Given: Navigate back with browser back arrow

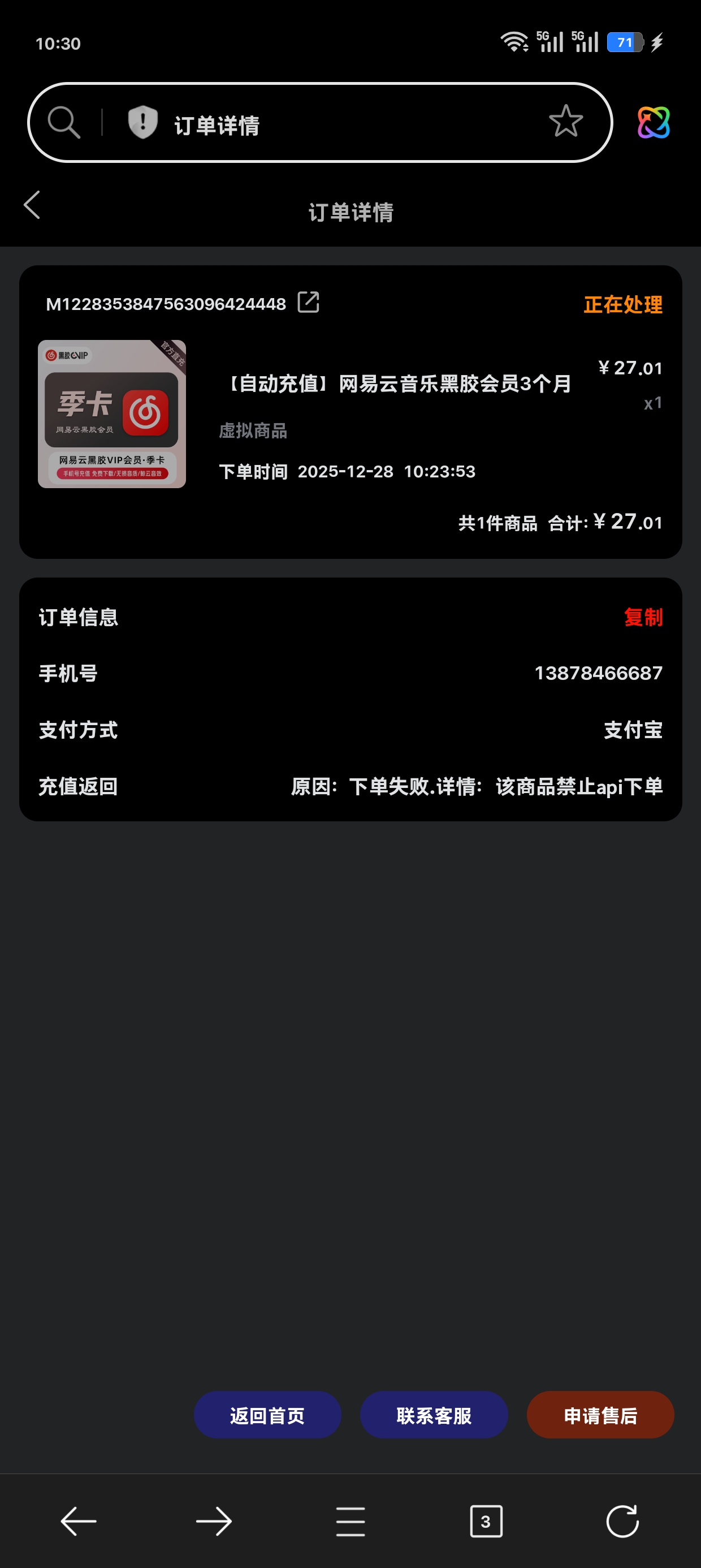Looking at the screenshot, I should click(79, 1521).
